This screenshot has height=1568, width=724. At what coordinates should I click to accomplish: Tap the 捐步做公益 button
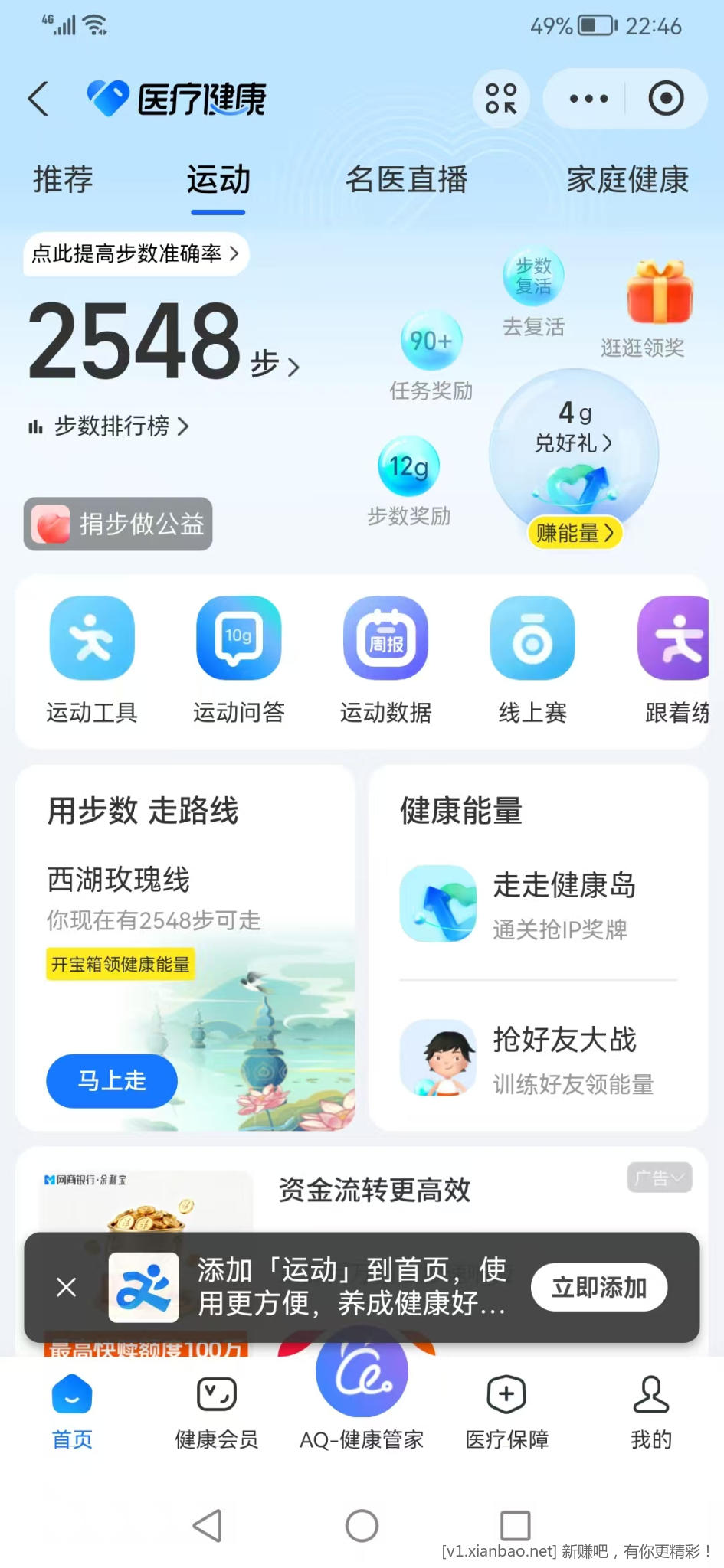tap(118, 524)
